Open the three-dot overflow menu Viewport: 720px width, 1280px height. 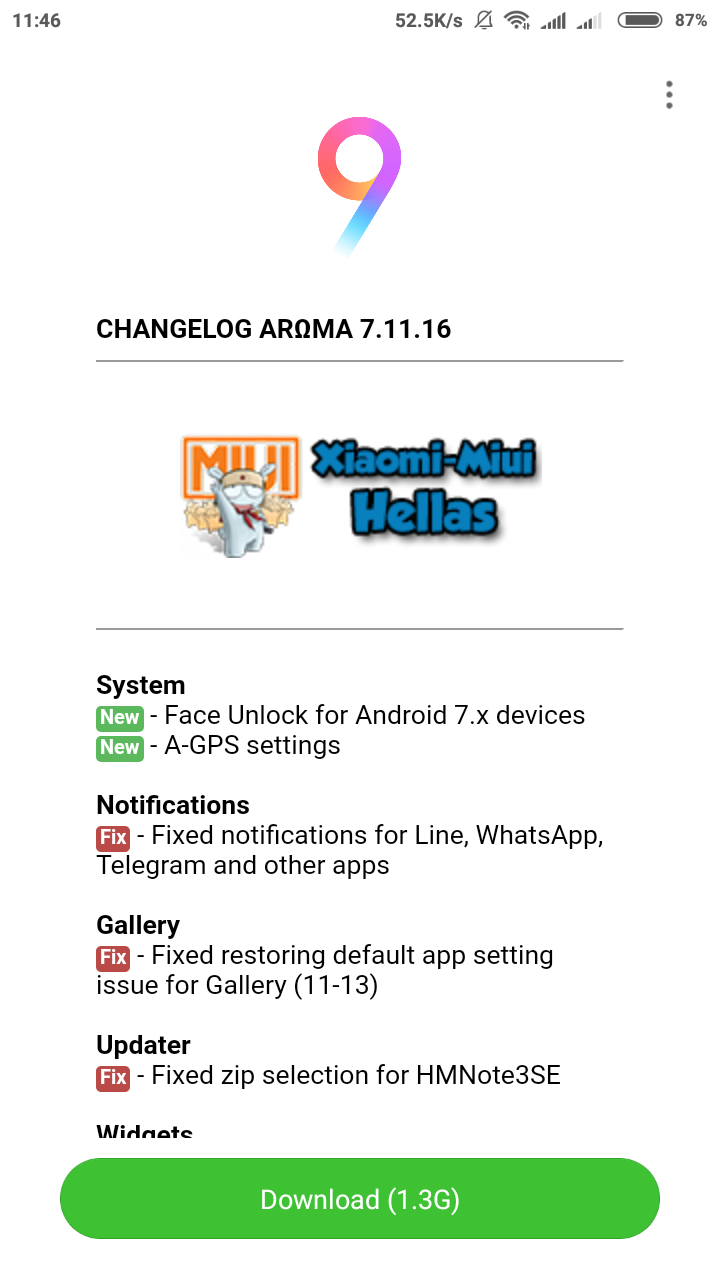point(669,95)
